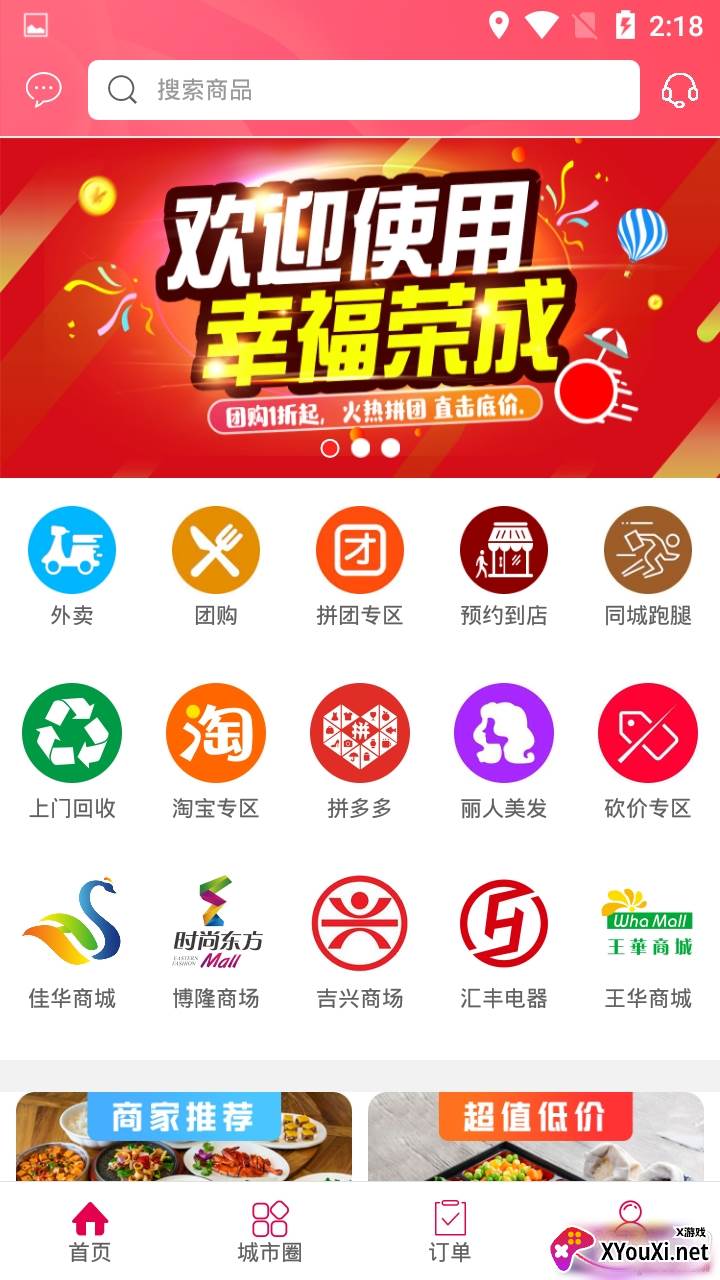This screenshot has height=1280, width=720.
Task: Open the 淘宝专区 section
Action: [216, 750]
